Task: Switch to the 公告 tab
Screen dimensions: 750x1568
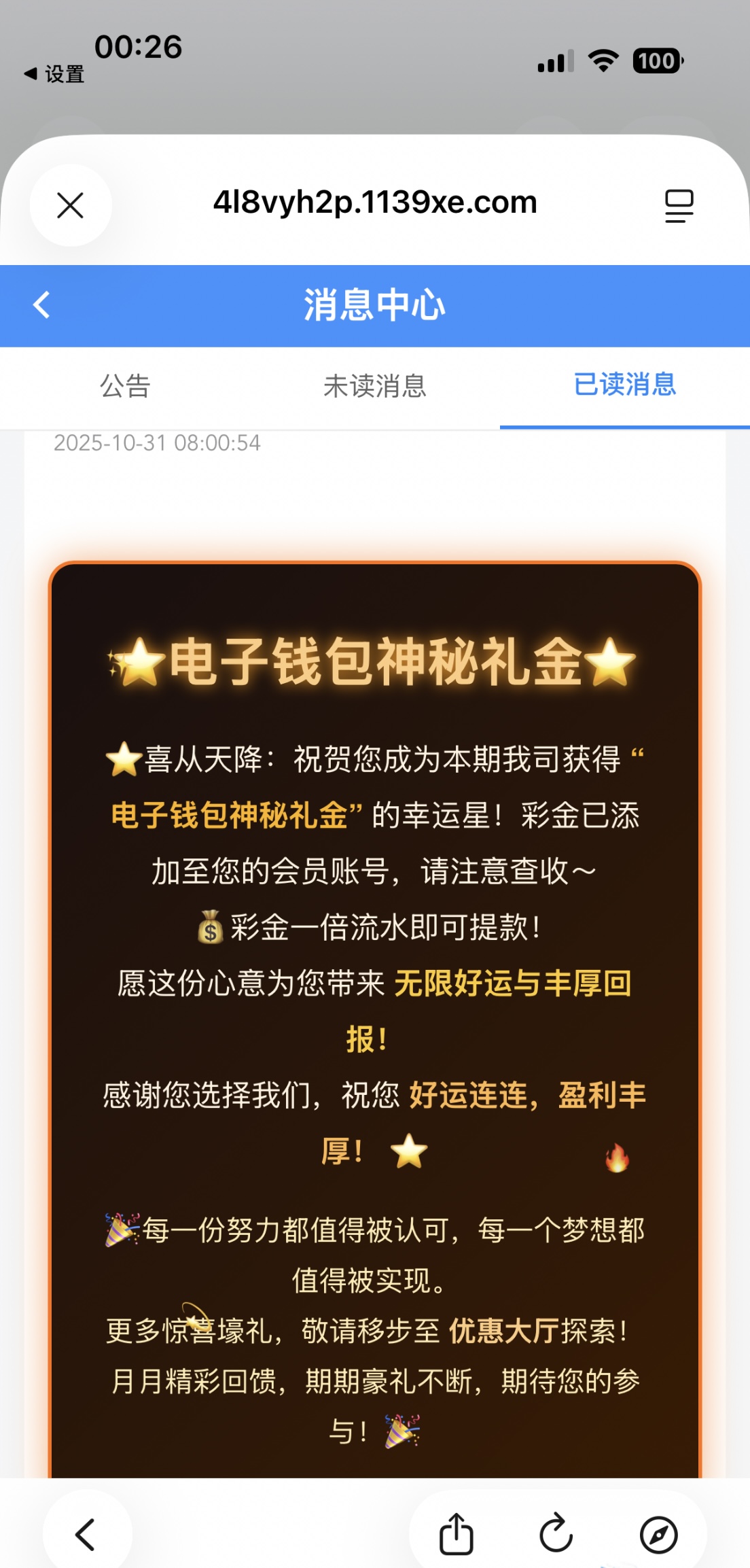Action: click(x=125, y=386)
